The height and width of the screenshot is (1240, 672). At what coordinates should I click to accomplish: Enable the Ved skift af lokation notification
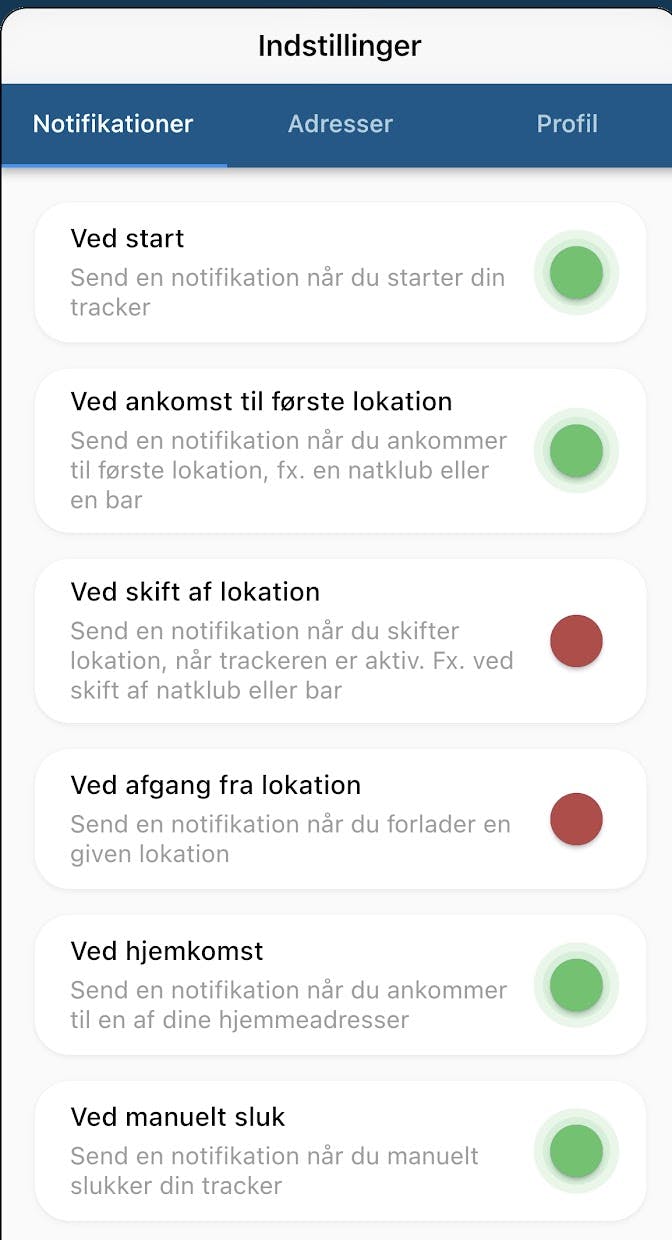pos(576,641)
